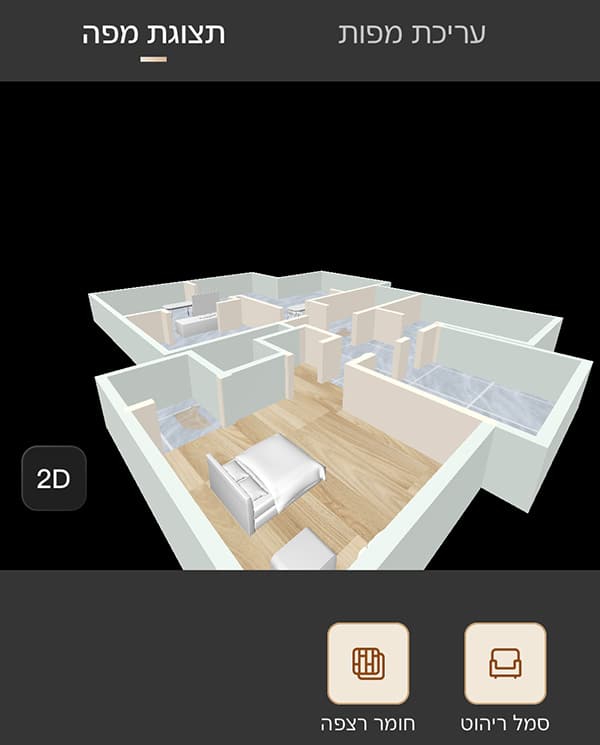Toggle the map to 2D view

coord(53,478)
